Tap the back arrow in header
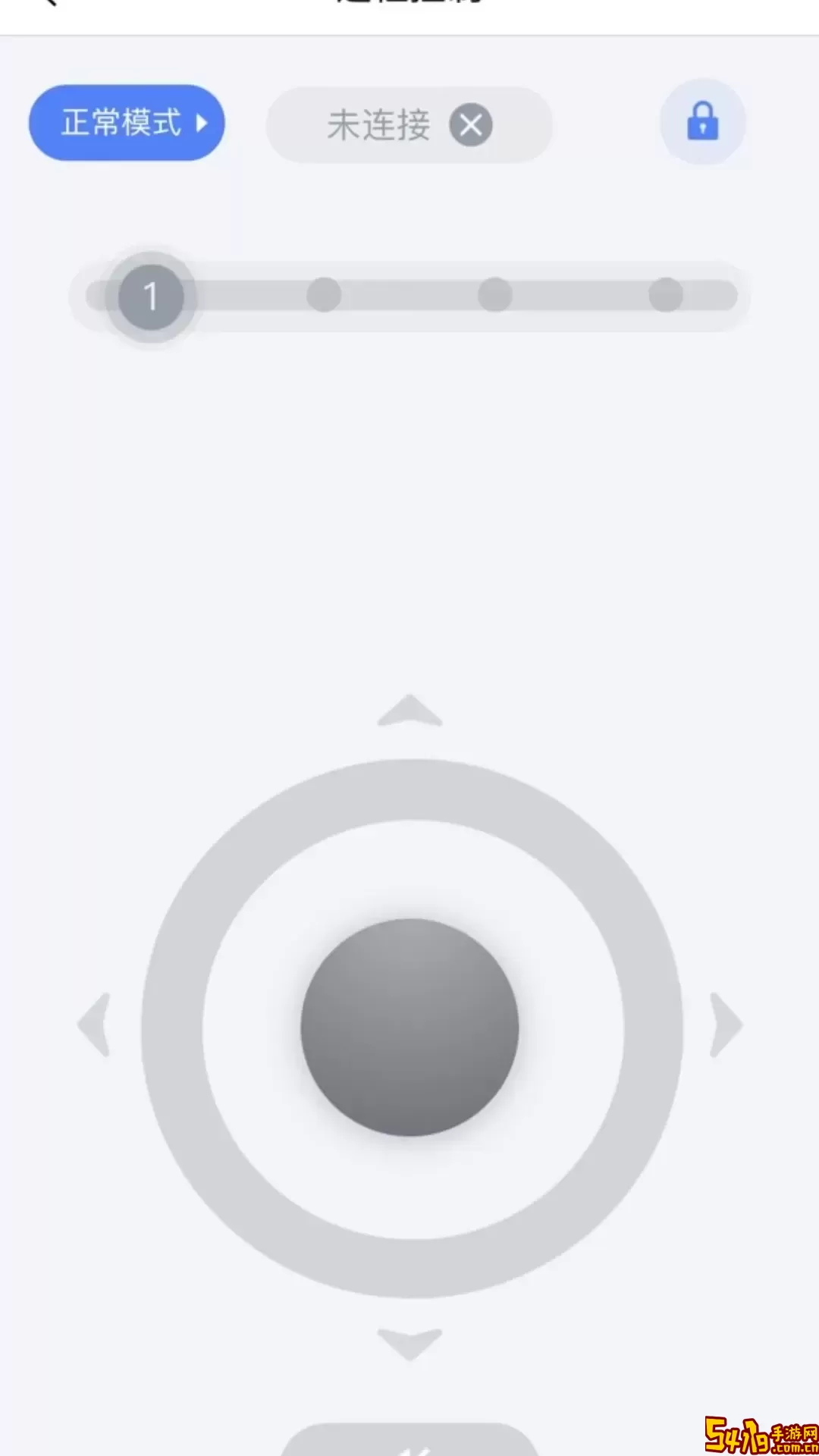This screenshot has height=1456, width=819. click(x=47, y=2)
